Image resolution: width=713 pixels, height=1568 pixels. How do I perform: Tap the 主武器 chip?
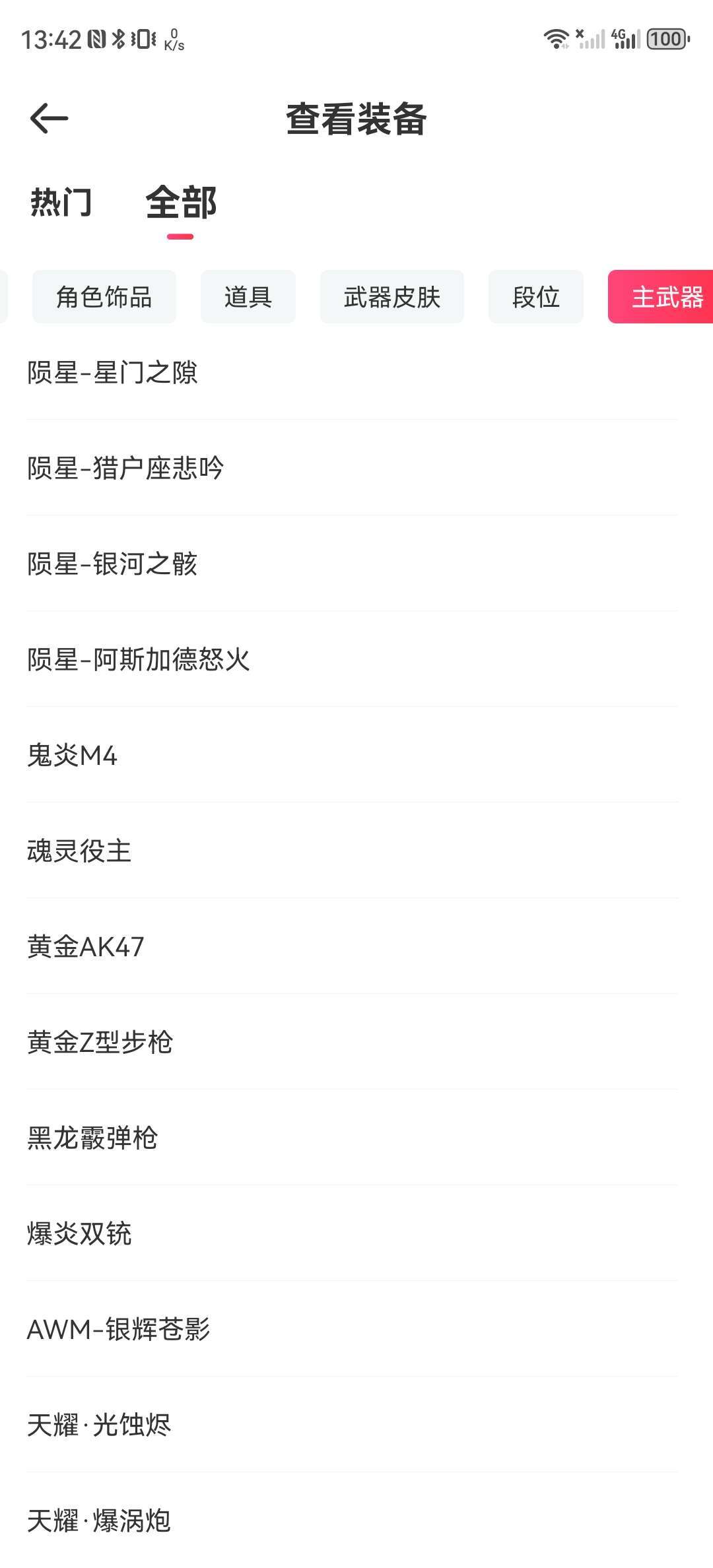point(663,297)
